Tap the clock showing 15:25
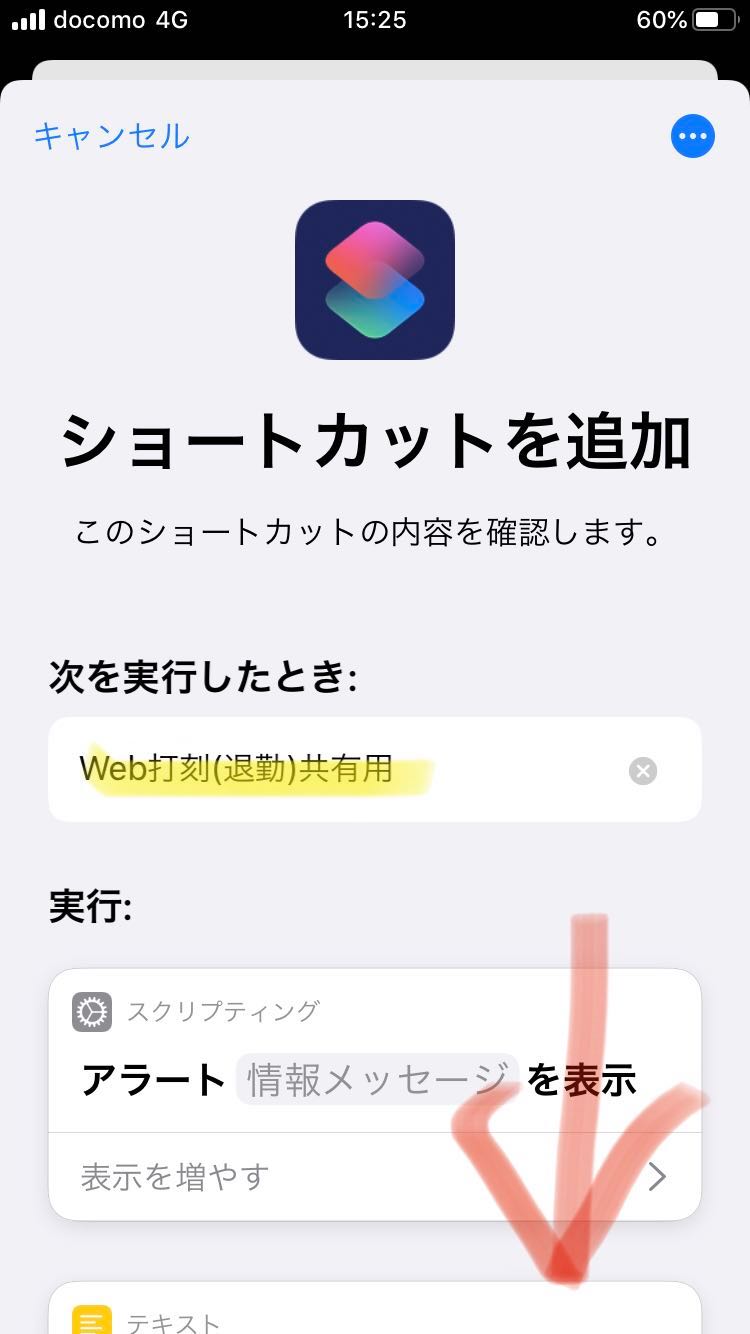750x1334 pixels. coord(375,19)
